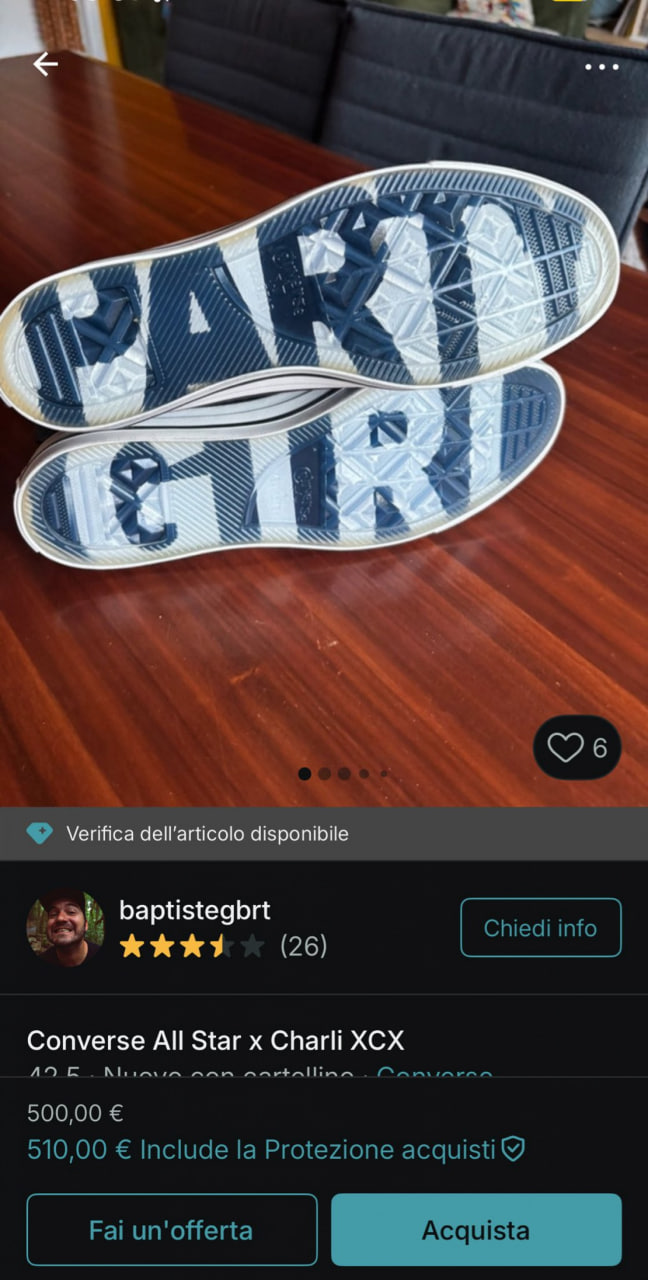Open the Protezione acquisti price details

coord(275,1150)
